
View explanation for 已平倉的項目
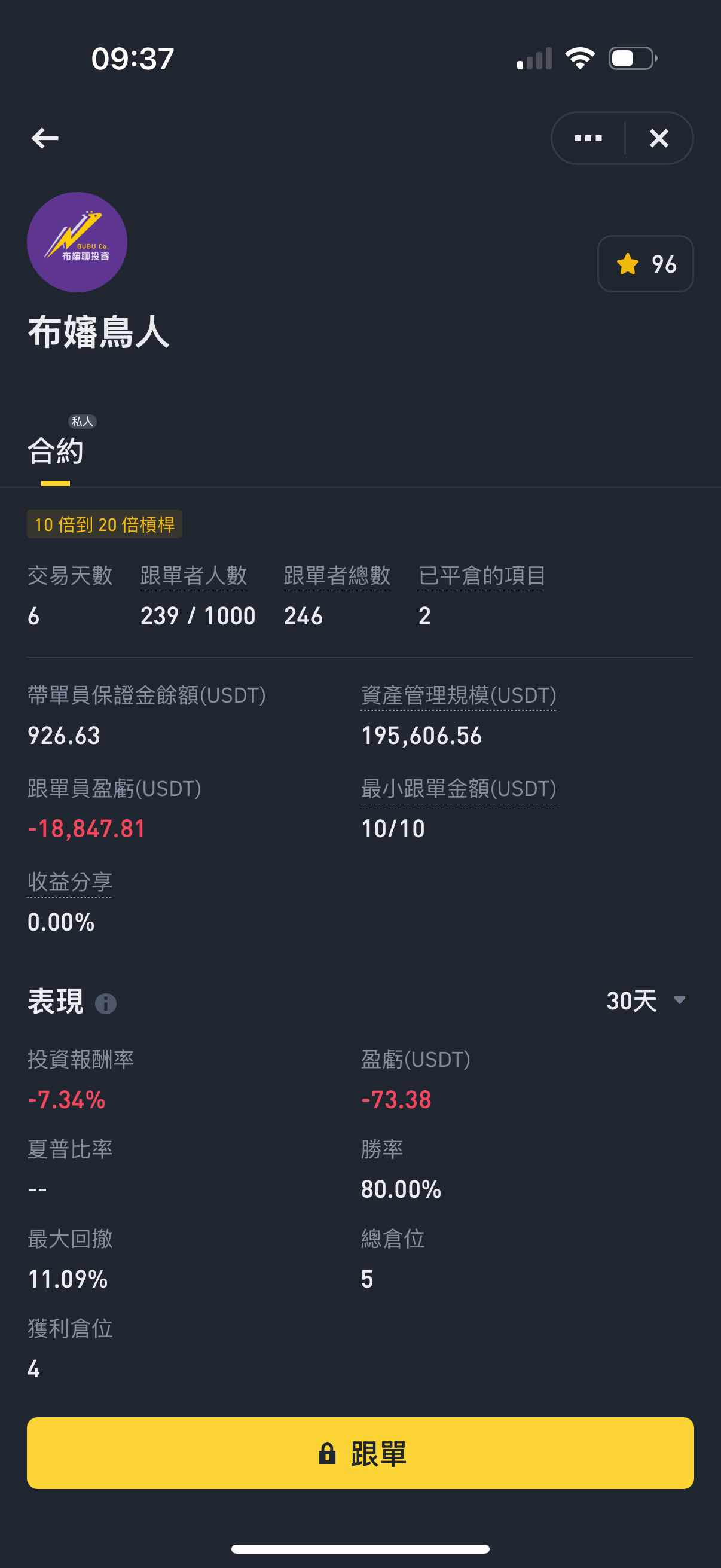click(481, 576)
